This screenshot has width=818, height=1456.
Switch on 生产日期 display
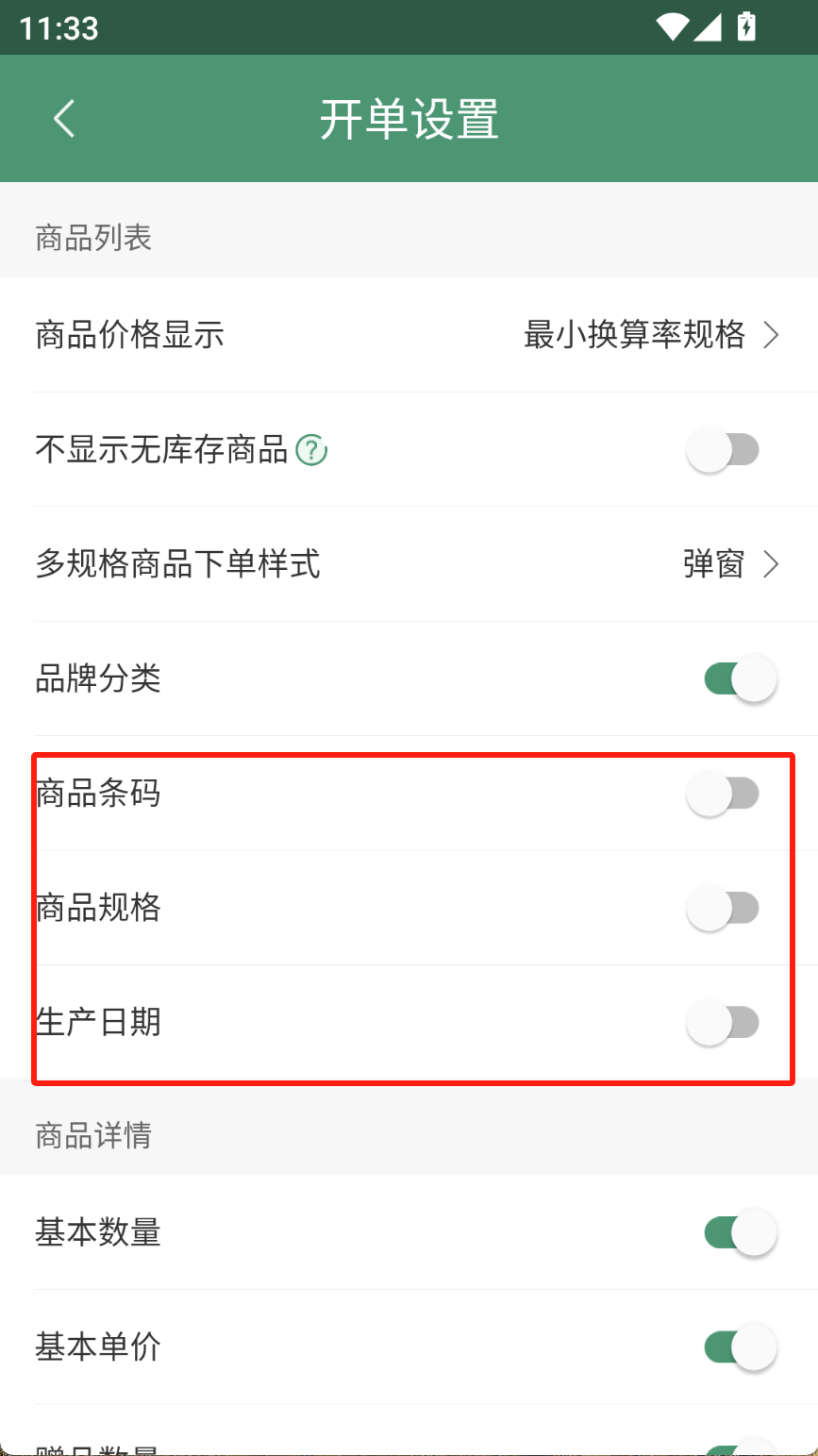pos(723,1022)
